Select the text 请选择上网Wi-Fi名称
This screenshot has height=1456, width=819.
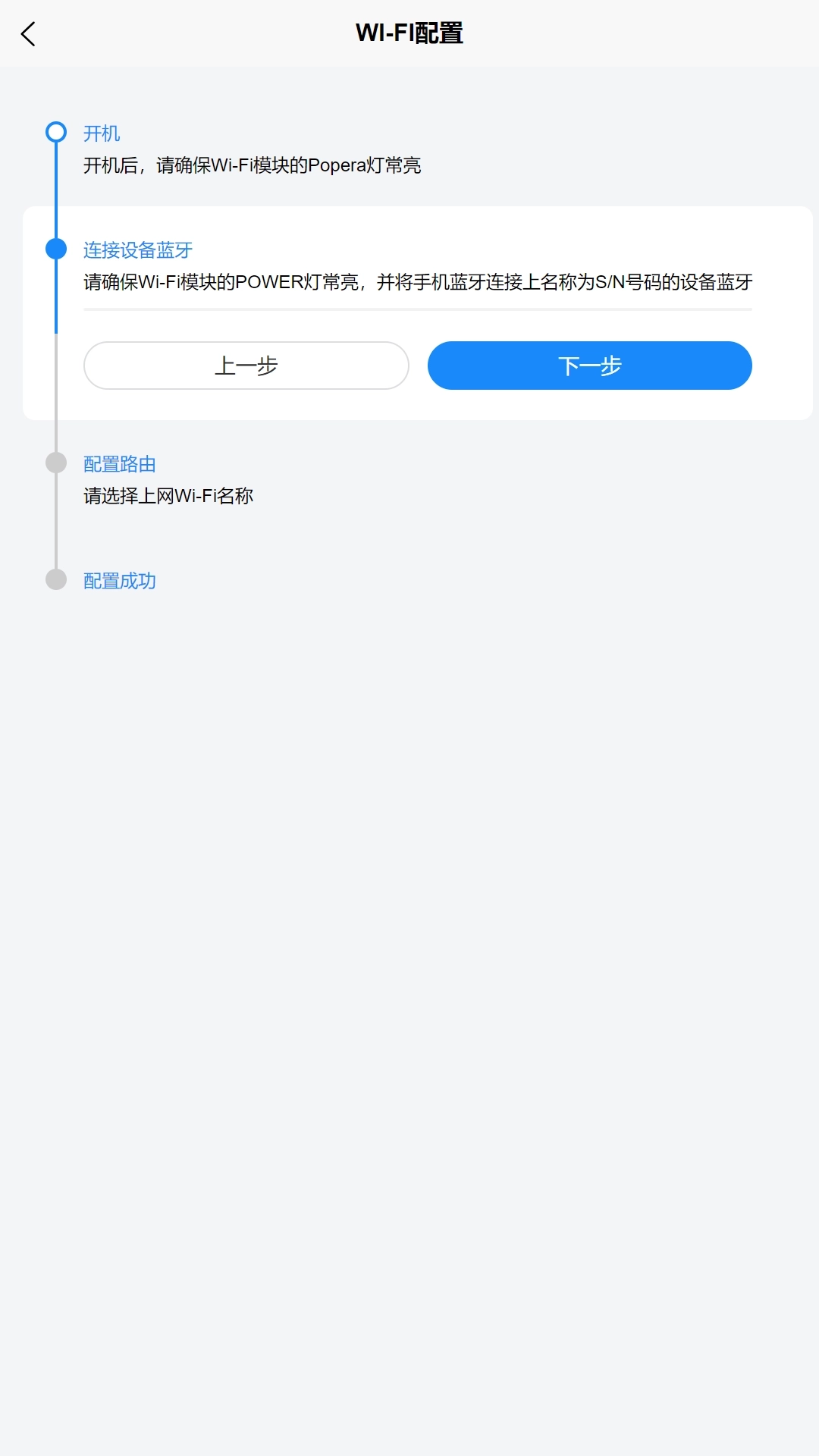[168, 495]
